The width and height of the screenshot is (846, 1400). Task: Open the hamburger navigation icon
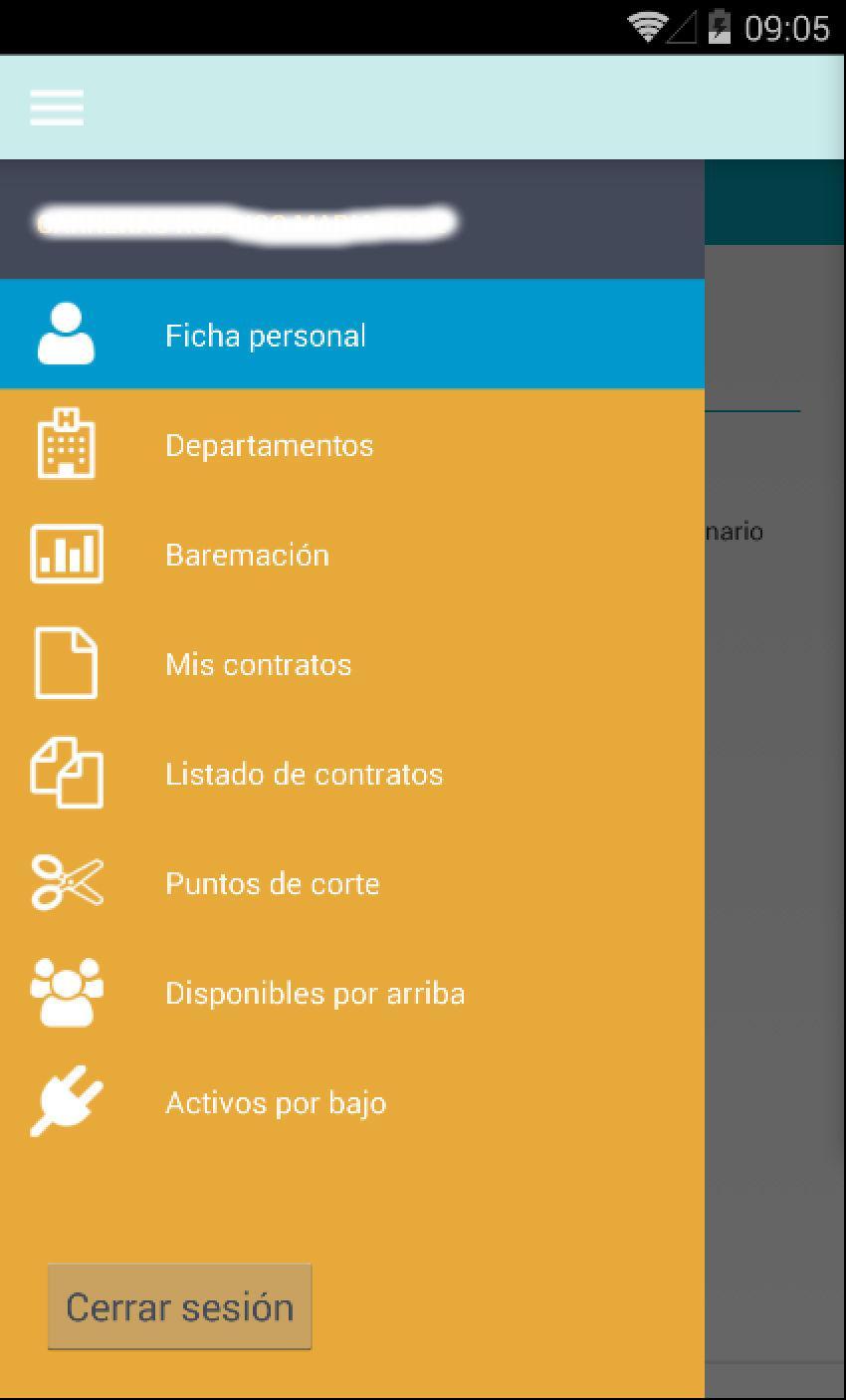(x=56, y=107)
